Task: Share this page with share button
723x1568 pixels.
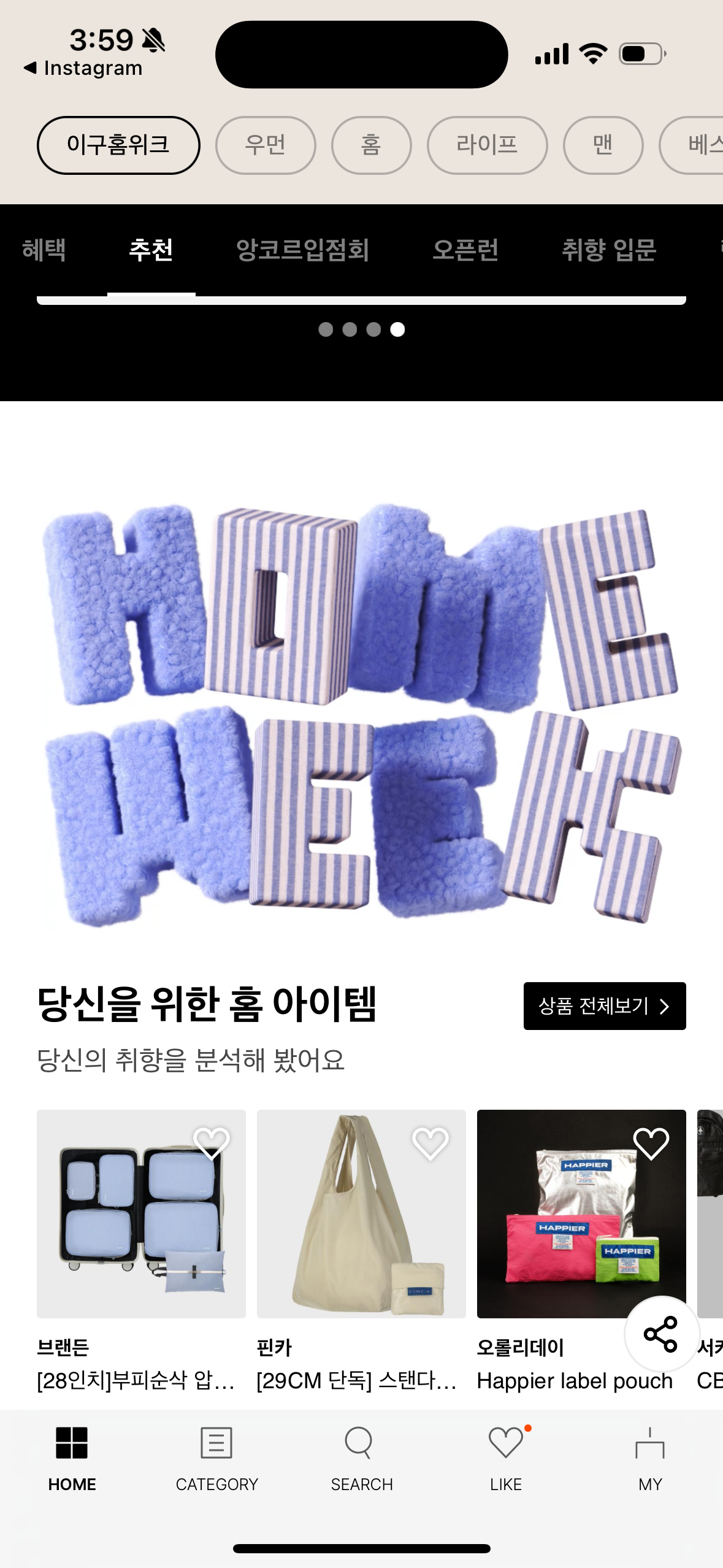Action: 661,1334
